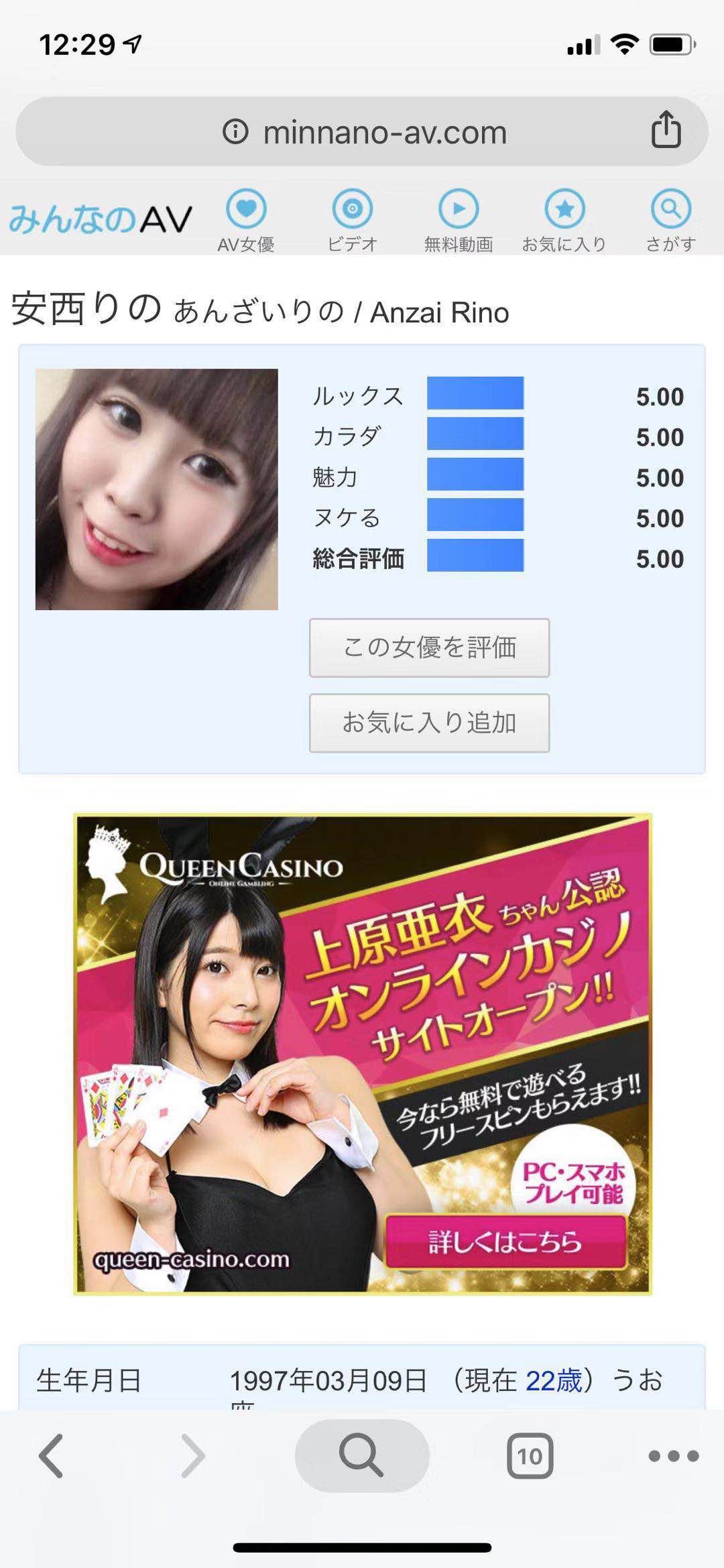Tap the browser search button
The image size is (724, 1568).
(x=362, y=1455)
